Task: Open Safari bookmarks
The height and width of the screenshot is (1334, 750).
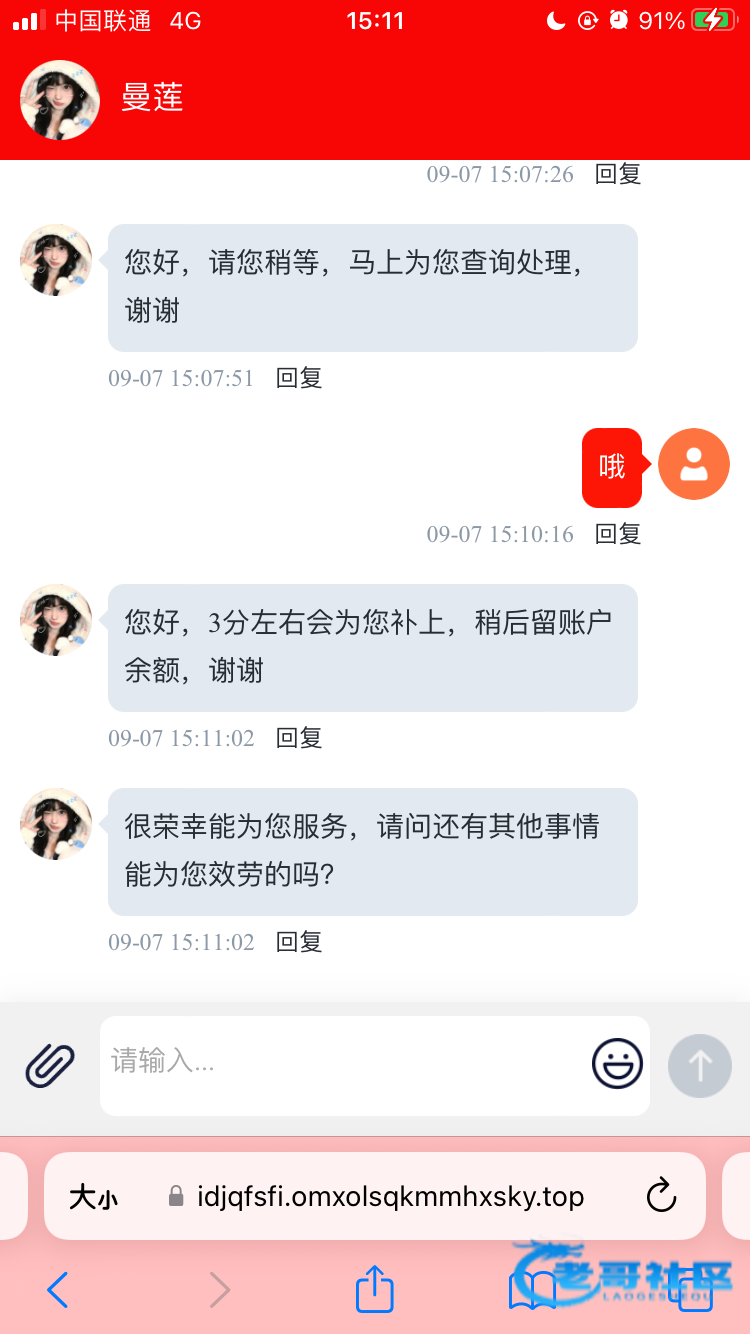Action: tap(532, 1290)
